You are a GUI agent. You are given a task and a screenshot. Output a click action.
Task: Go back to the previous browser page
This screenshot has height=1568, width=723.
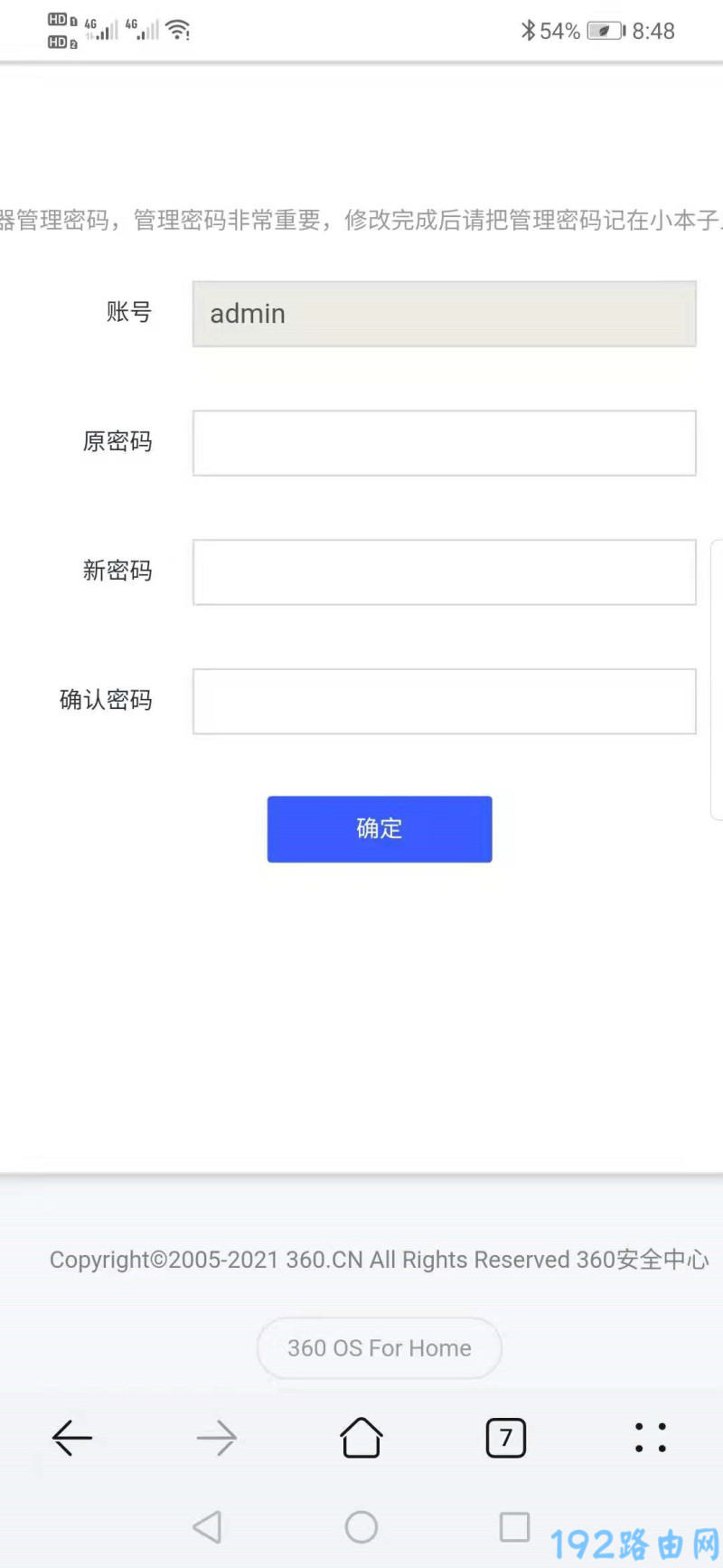point(72,1437)
